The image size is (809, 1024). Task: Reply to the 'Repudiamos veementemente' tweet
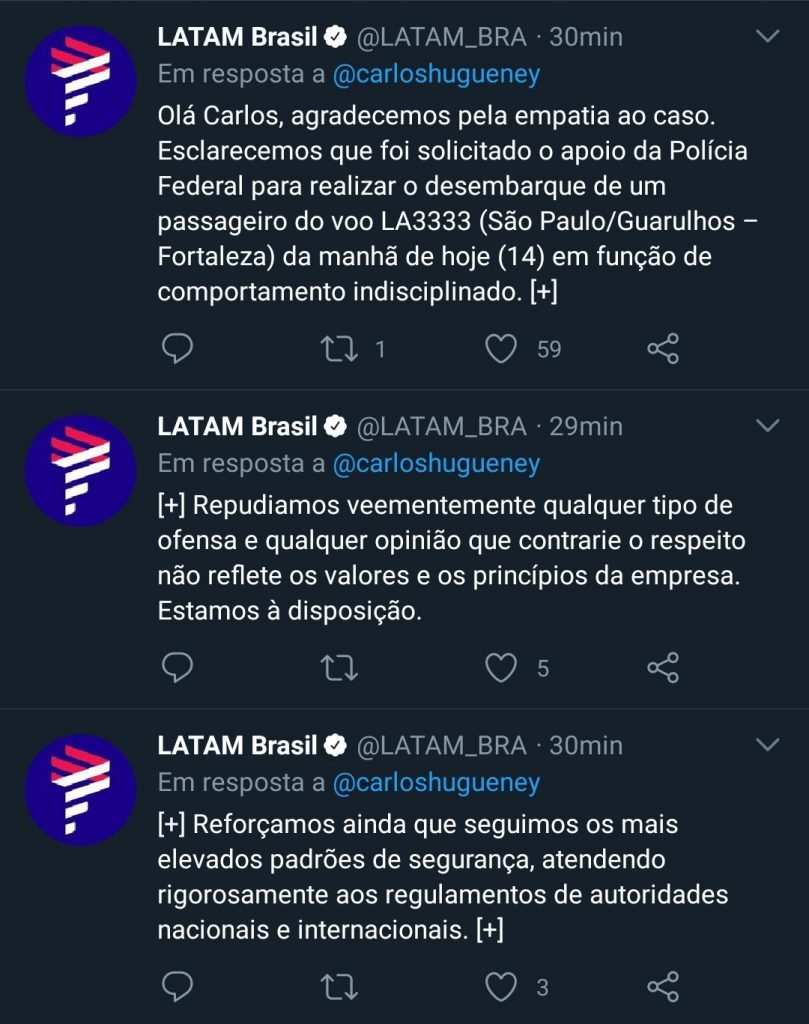[177, 667]
